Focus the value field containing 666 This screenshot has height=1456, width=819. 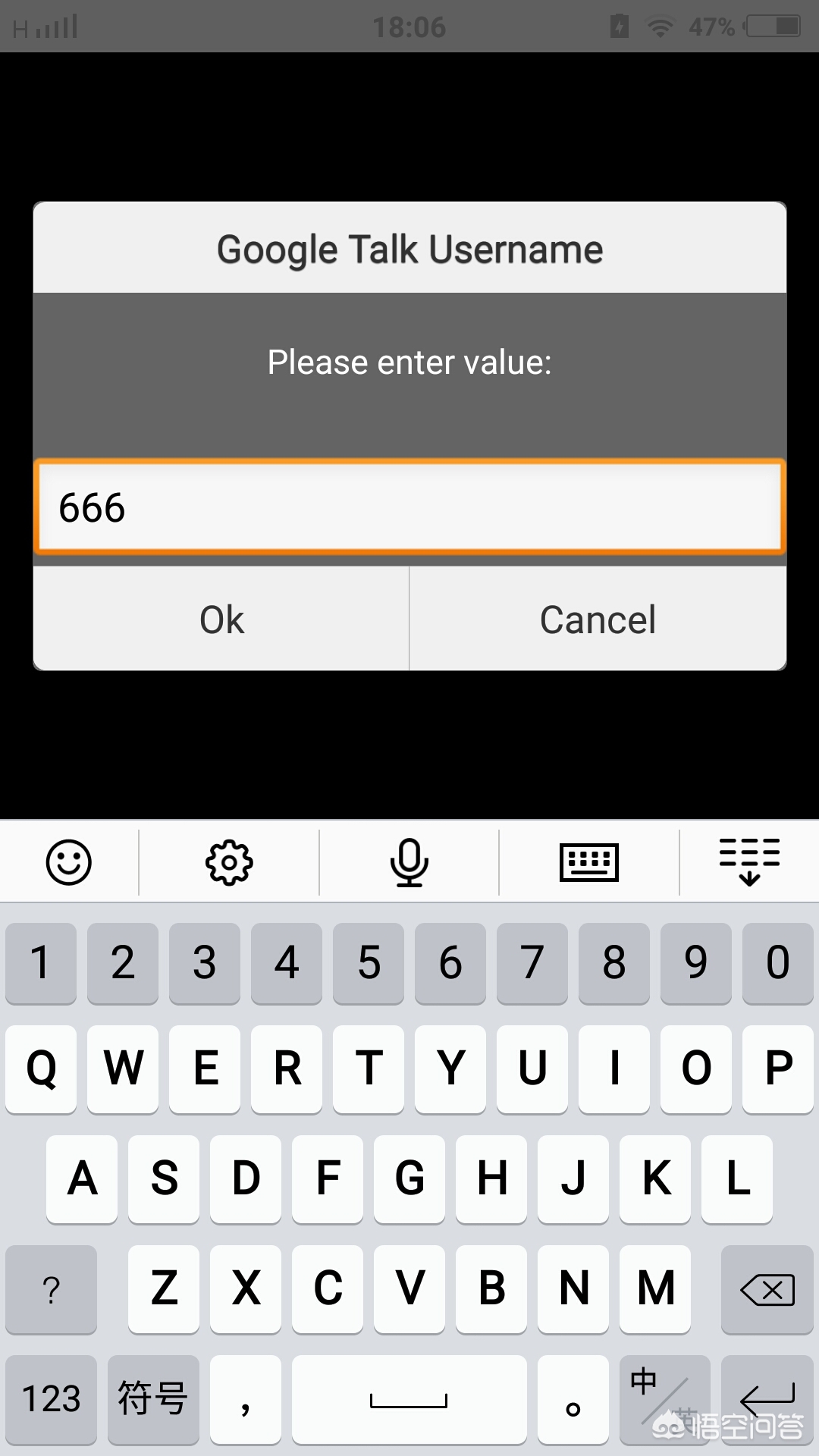click(409, 507)
